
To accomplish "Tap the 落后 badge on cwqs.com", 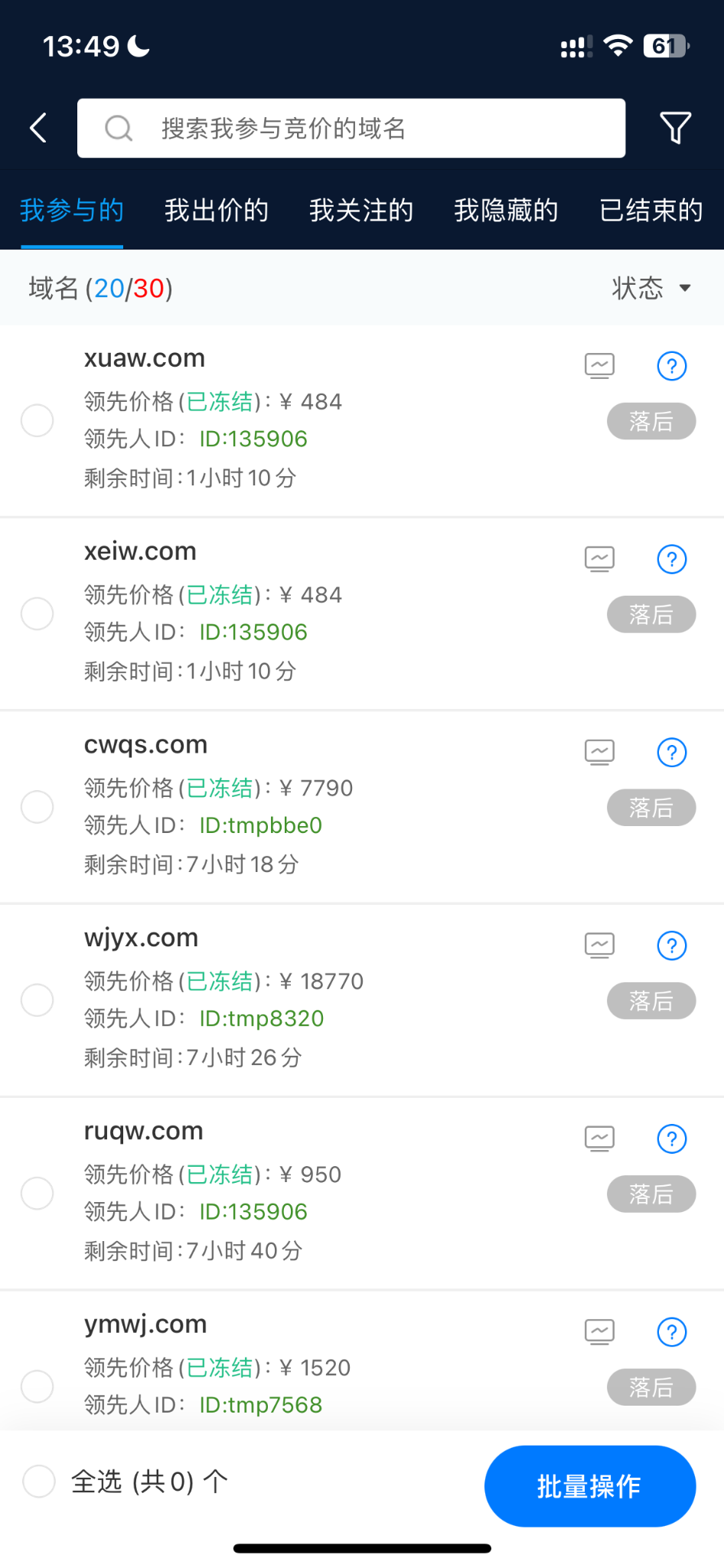I will click(x=651, y=808).
